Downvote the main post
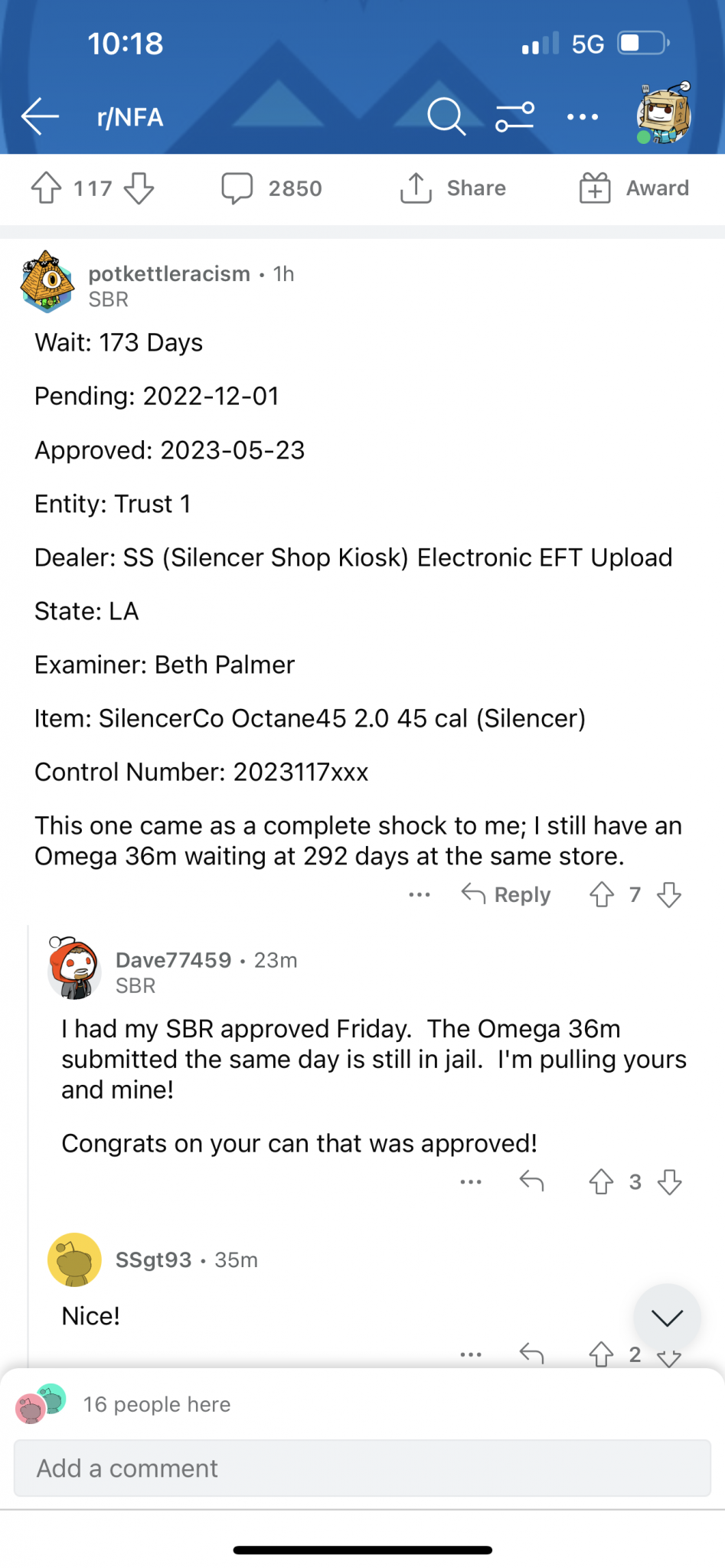The width and height of the screenshot is (725, 1568). tap(139, 188)
